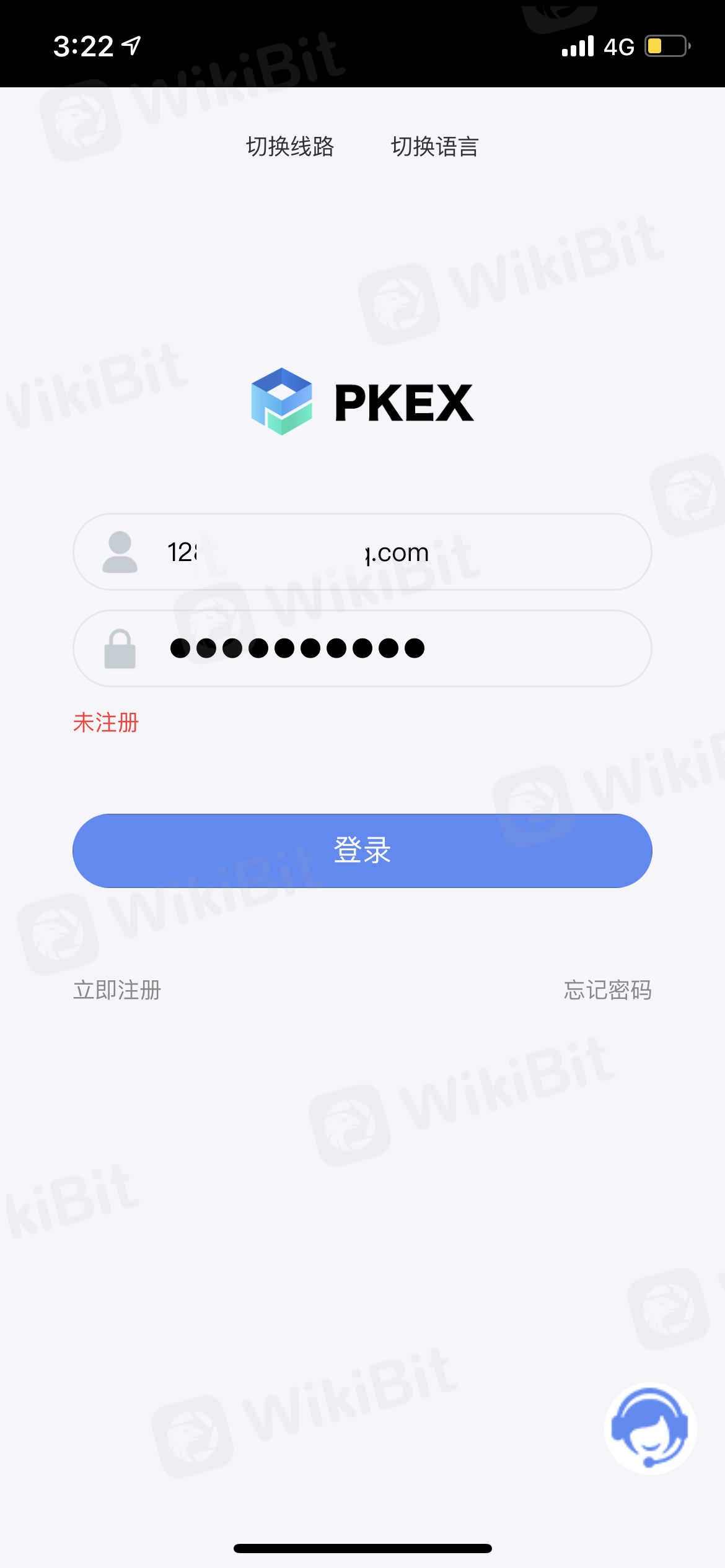Tap the 登录 login button
The image size is (725, 1568).
point(362,850)
